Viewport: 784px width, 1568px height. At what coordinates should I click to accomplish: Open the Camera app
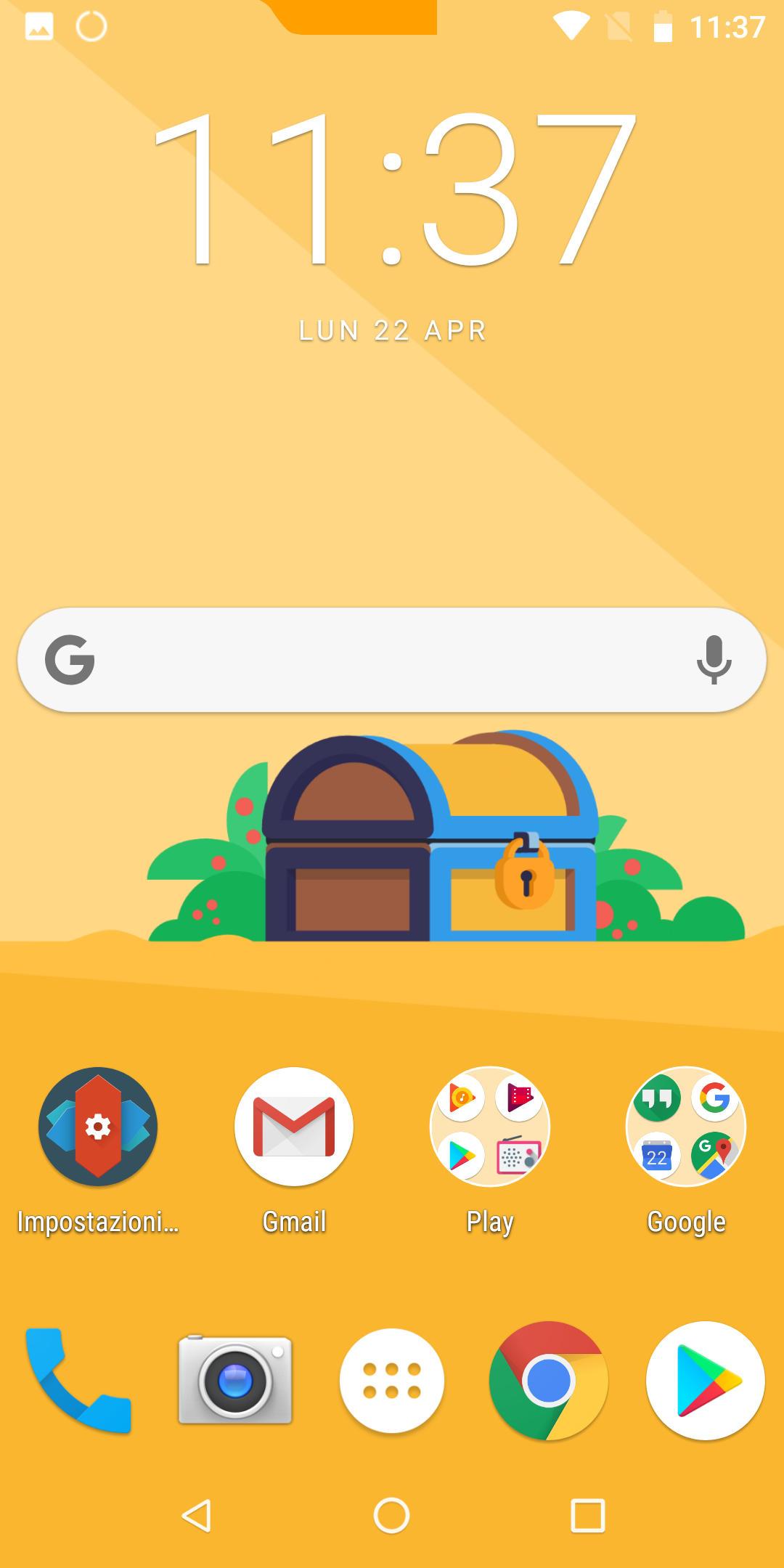tap(235, 1379)
